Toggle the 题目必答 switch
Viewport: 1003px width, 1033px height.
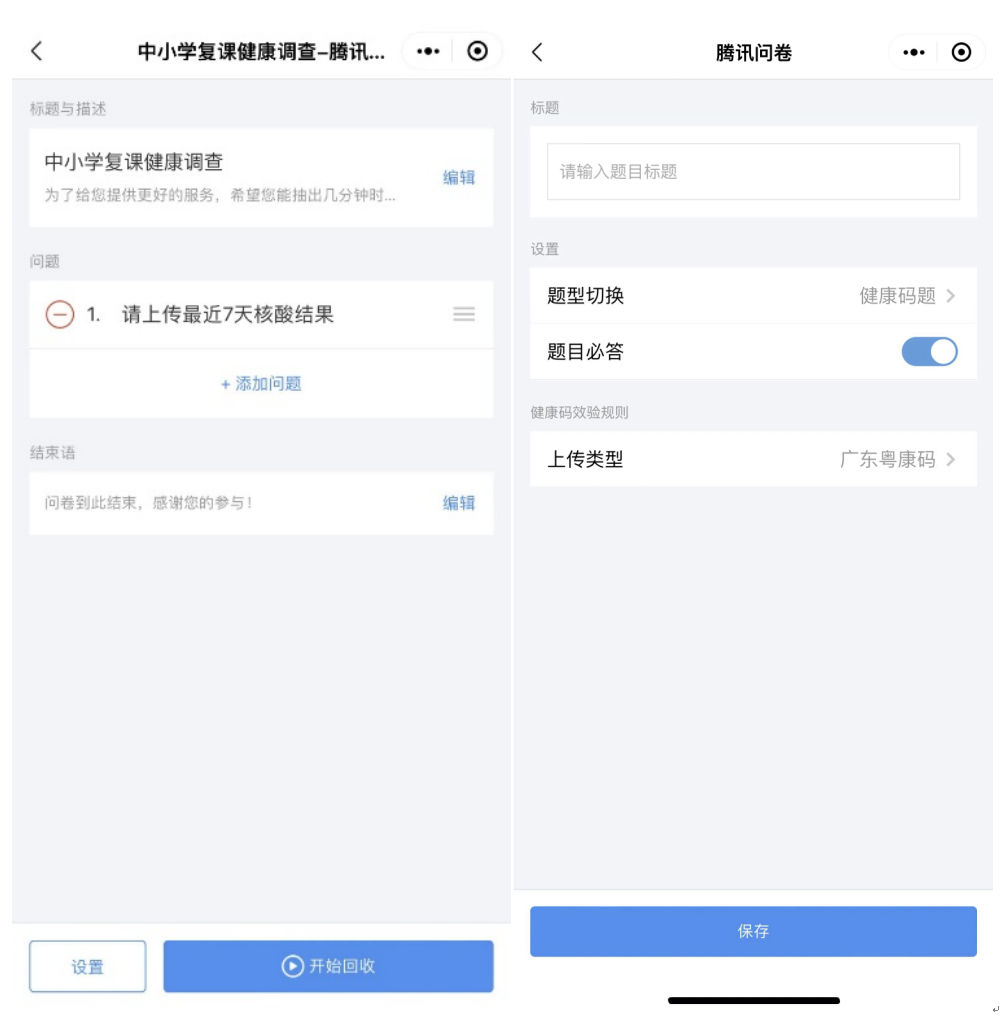[929, 352]
